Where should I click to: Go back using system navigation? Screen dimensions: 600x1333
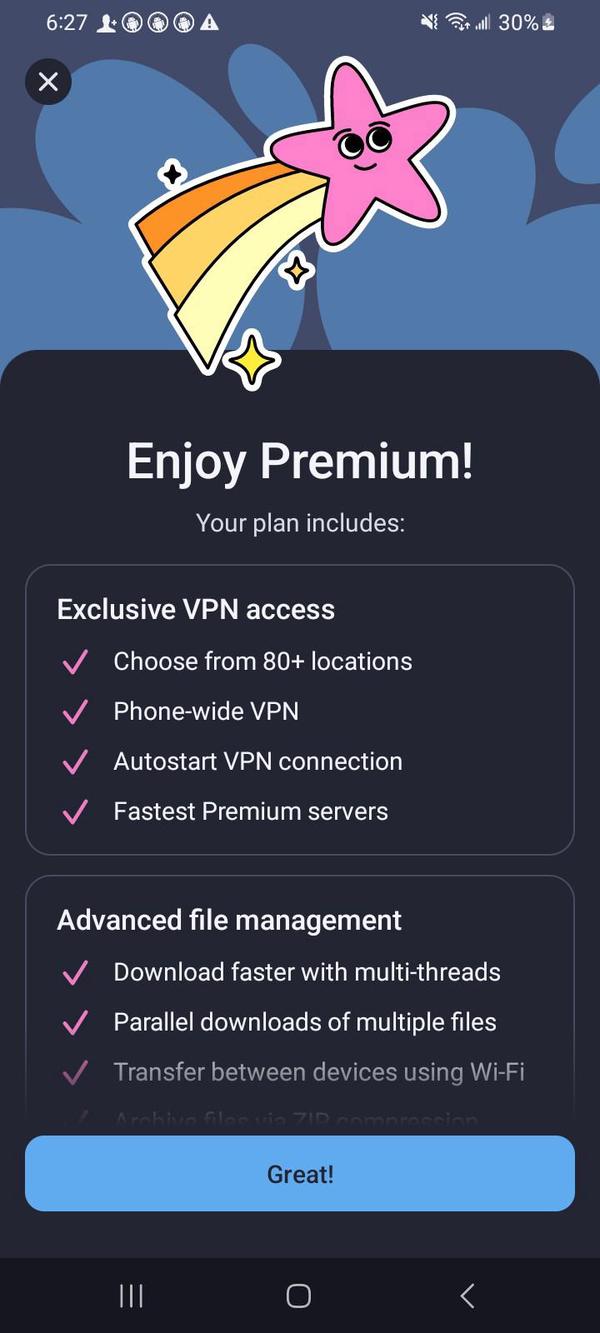click(467, 1296)
